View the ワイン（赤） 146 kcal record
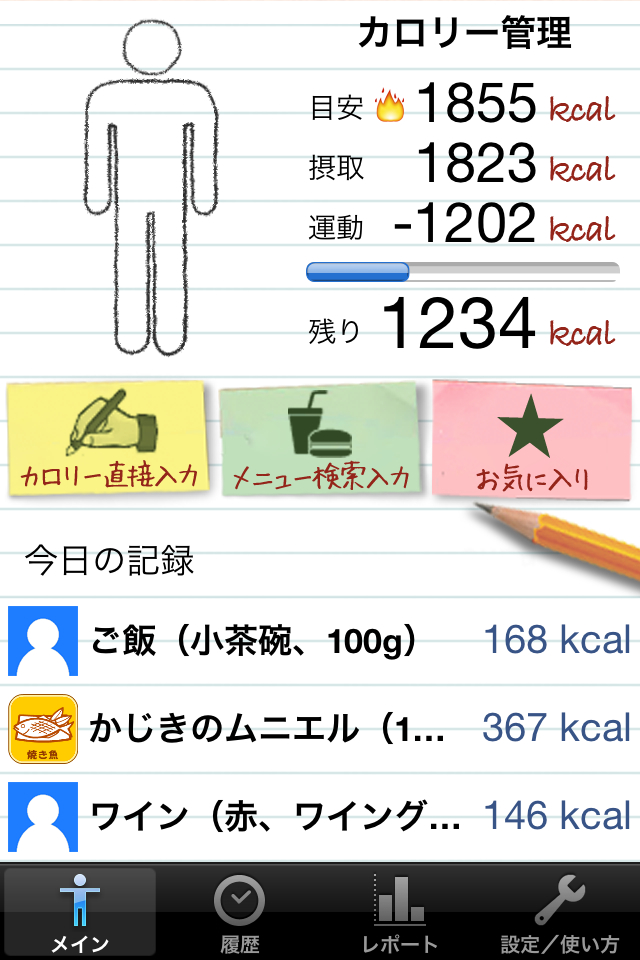 320,816
